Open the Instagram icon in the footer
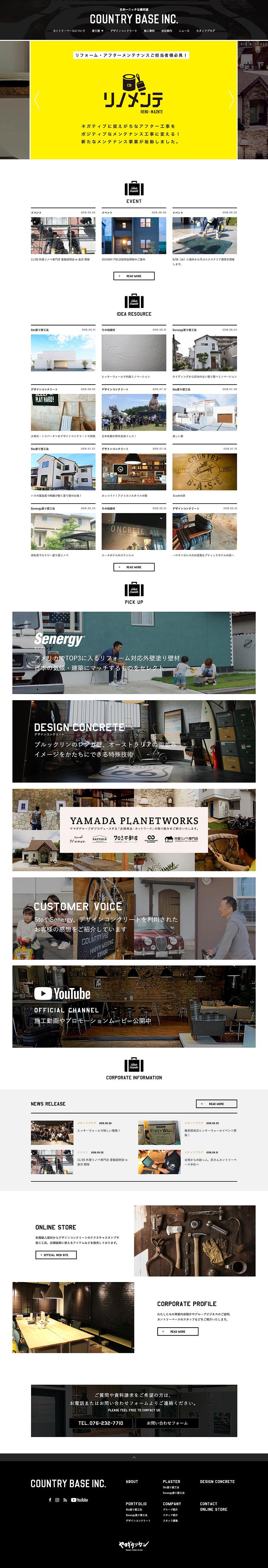The width and height of the screenshot is (268, 1568). pyautogui.click(x=57, y=1500)
